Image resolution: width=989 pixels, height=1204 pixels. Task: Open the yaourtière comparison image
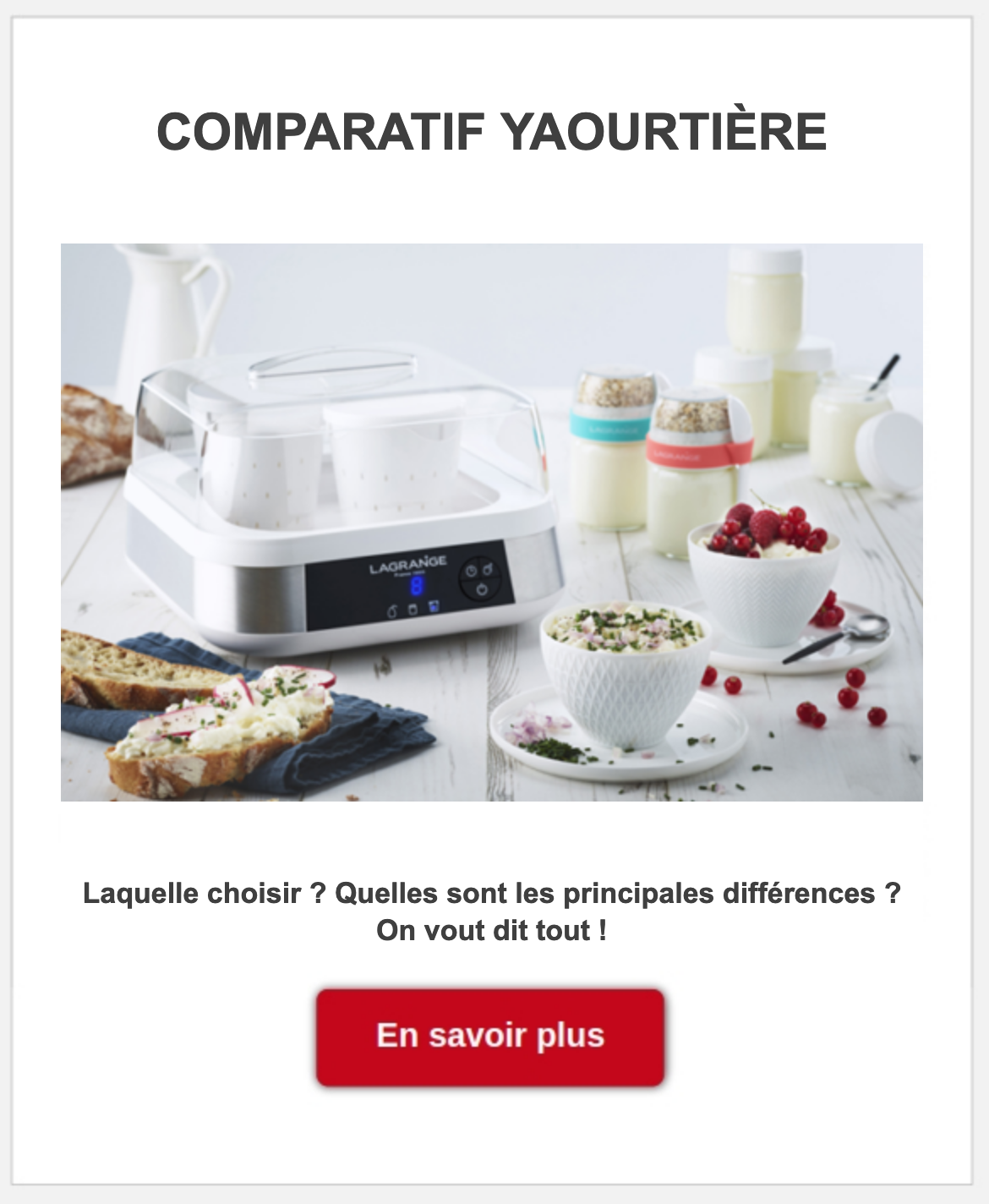(491, 523)
